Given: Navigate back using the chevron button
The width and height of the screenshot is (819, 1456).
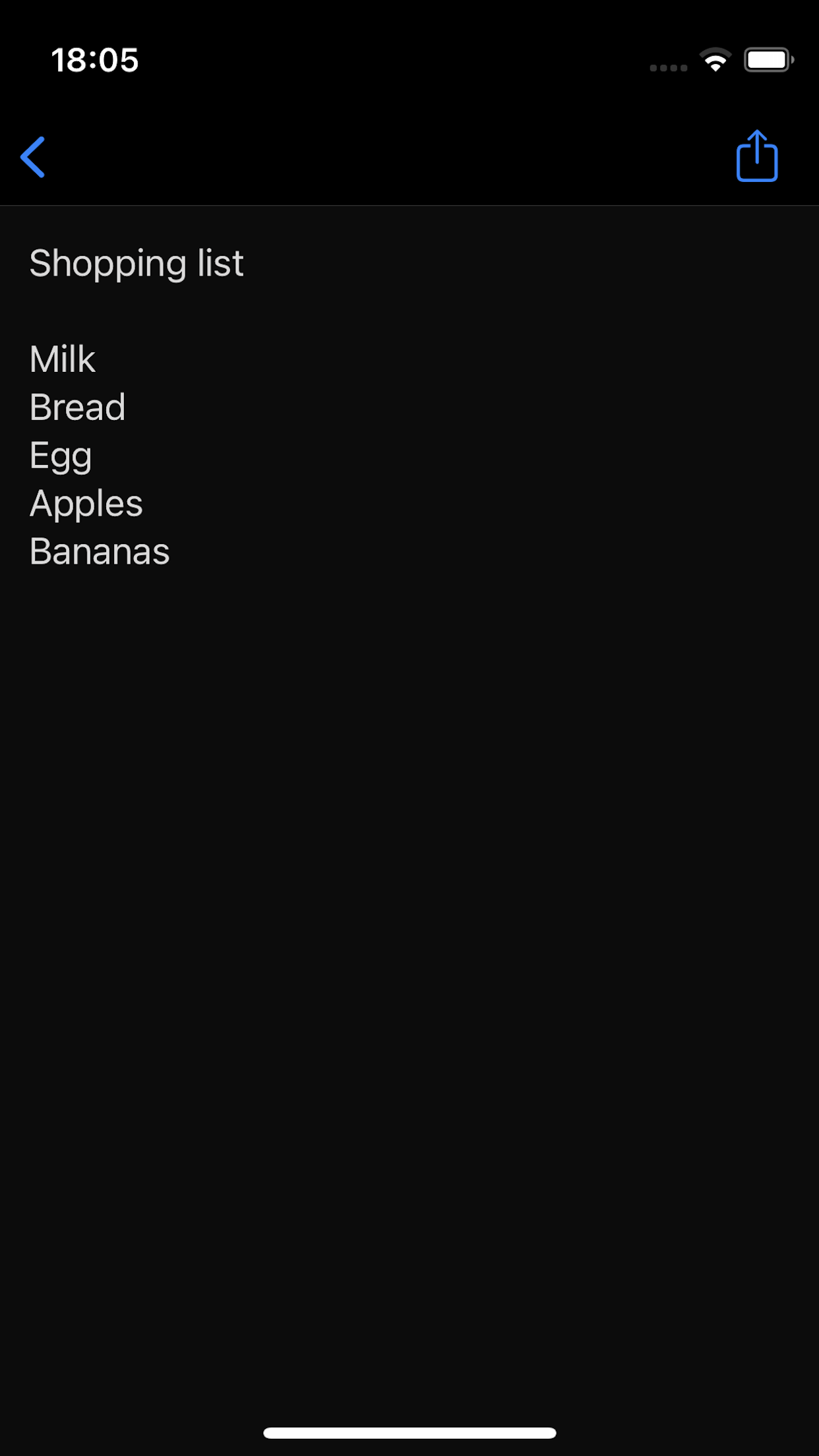Looking at the screenshot, I should pos(33,156).
